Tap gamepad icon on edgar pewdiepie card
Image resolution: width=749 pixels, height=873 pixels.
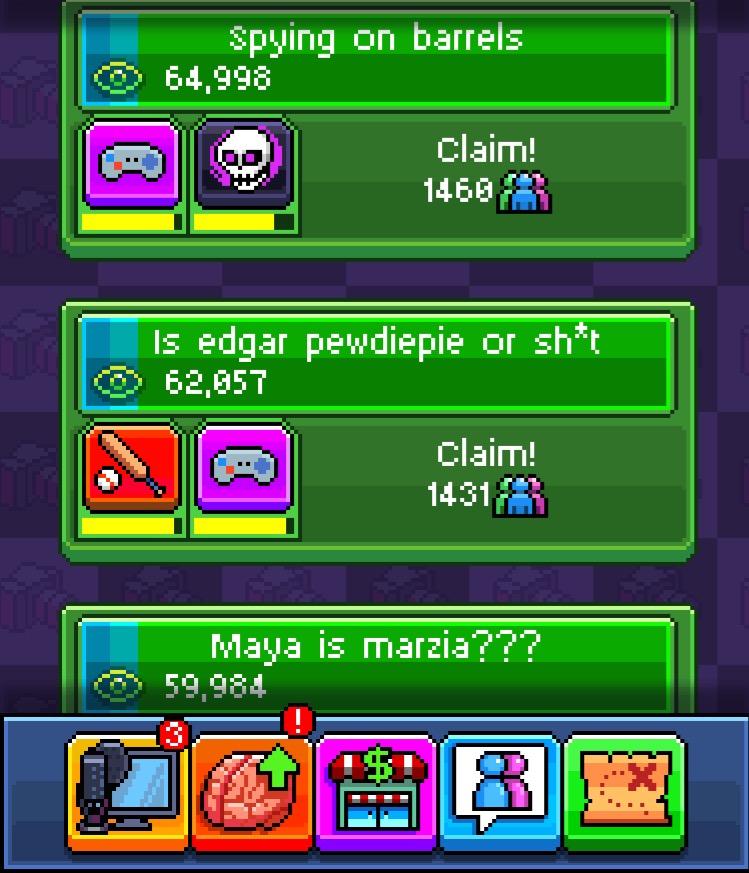tap(244, 468)
